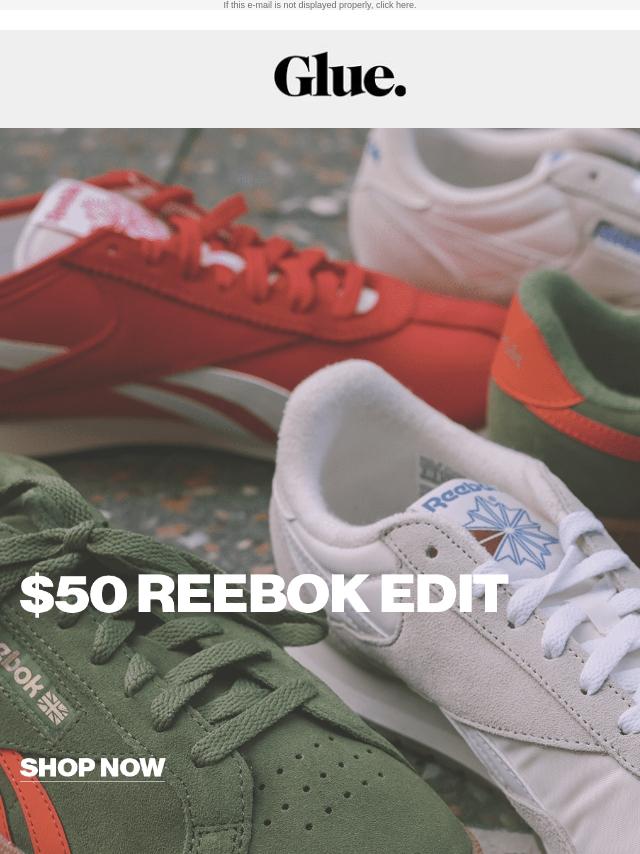Open the Glue. logo header

click(340, 75)
